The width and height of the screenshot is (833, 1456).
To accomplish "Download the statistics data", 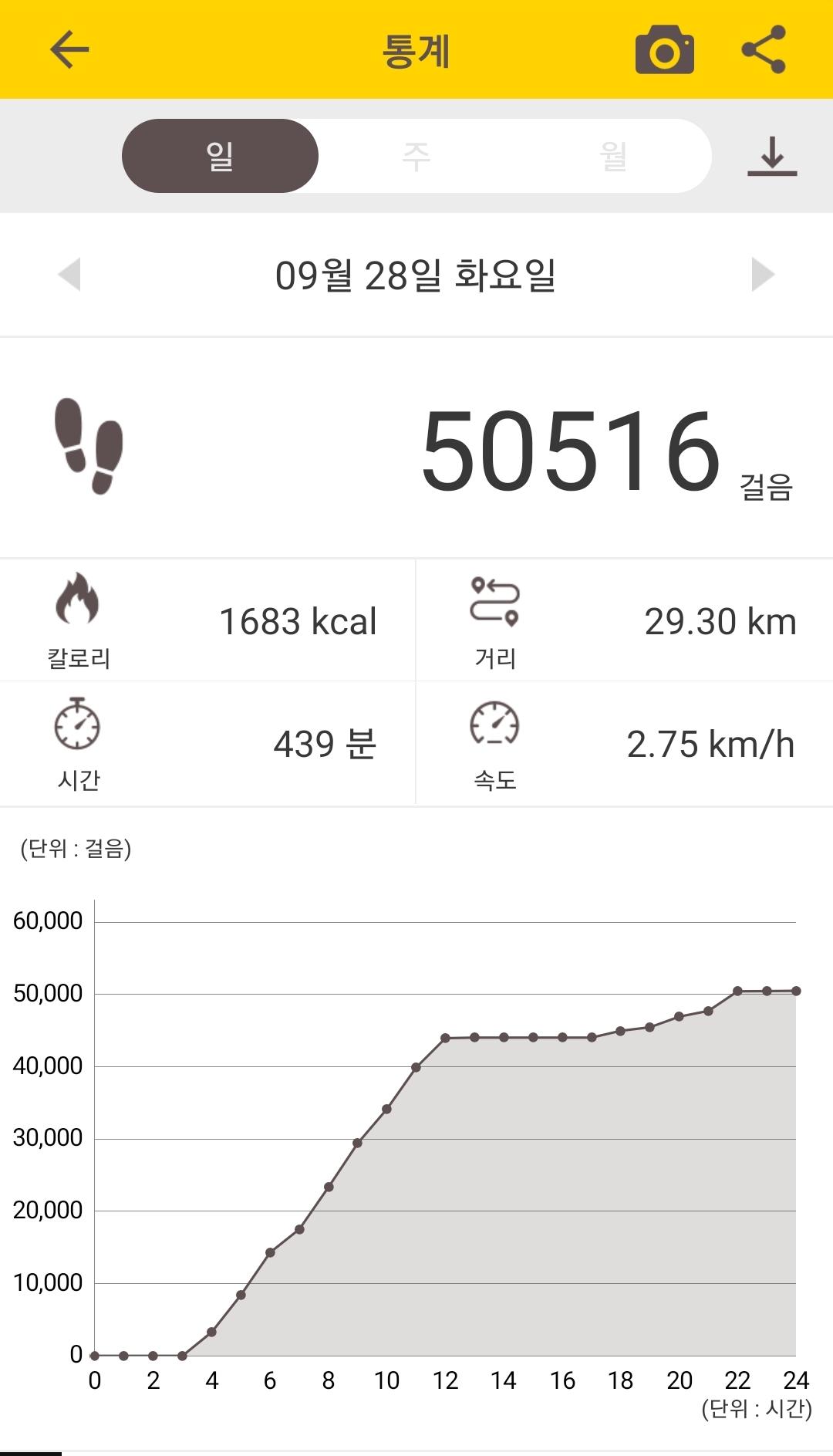I will click(772, 156).
